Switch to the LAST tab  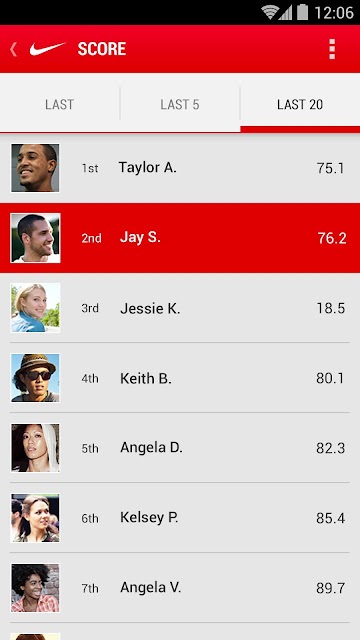[x=60, y=104]
